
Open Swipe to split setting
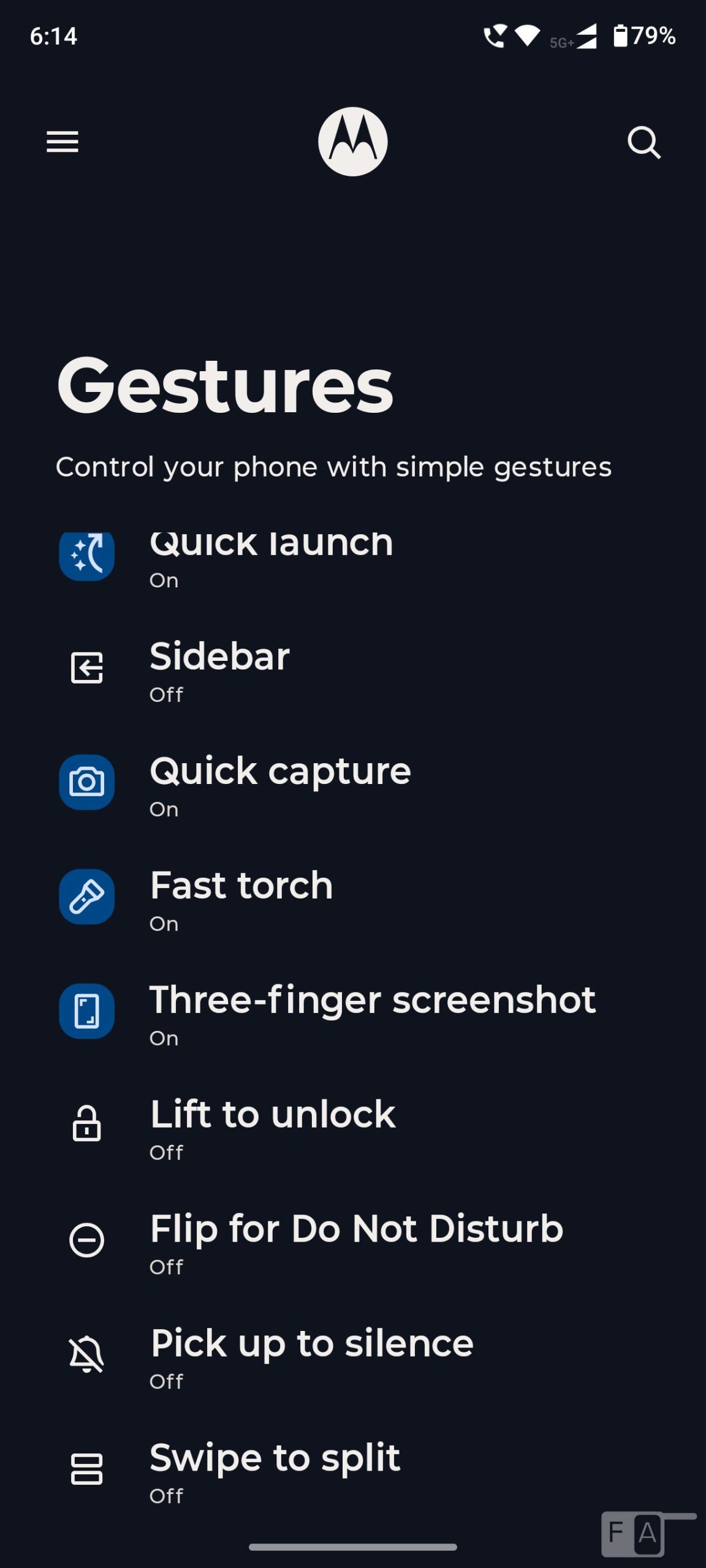pyautogui.click(x=275, y=1471)
